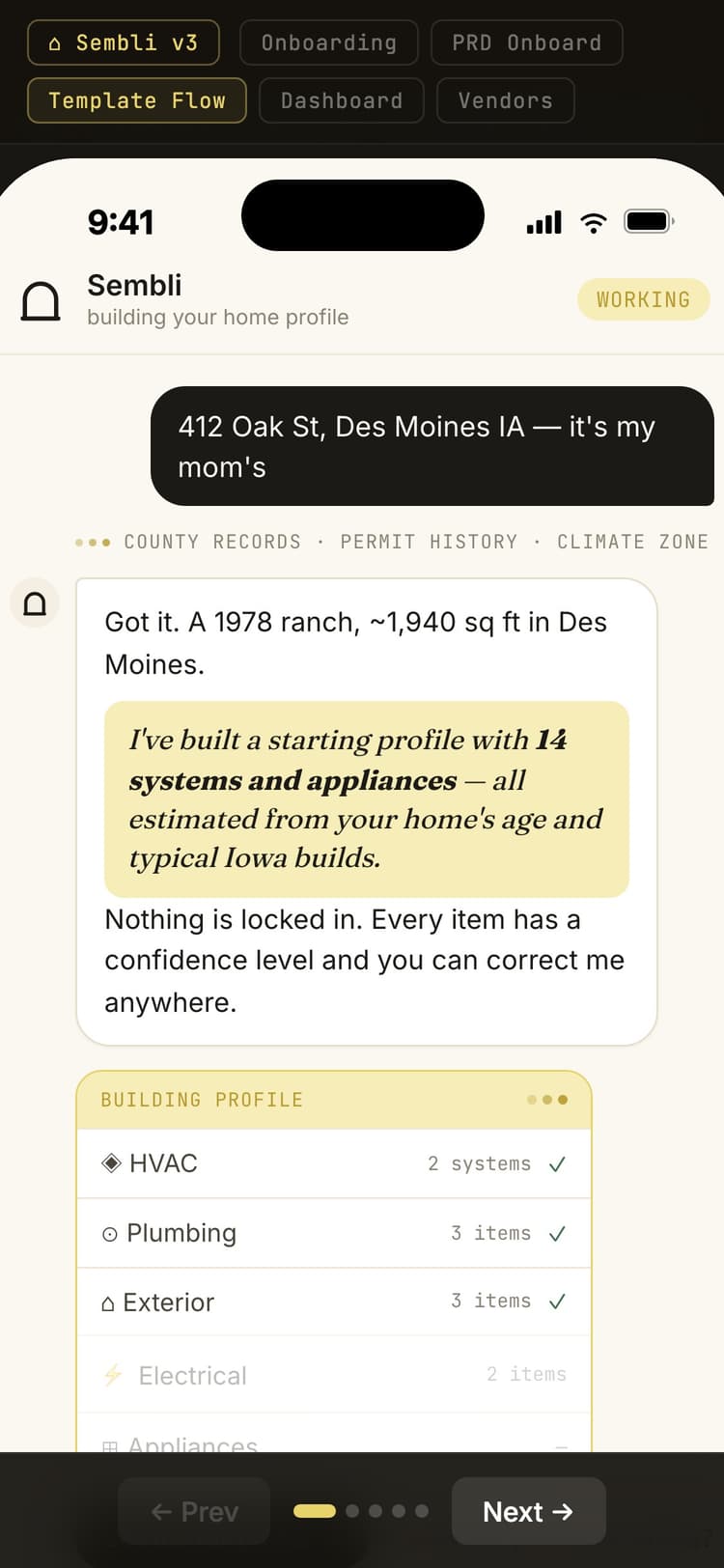The image size is (724, 1568).
Task: Open the HVAC systems row
Action: coord(333,1163)
